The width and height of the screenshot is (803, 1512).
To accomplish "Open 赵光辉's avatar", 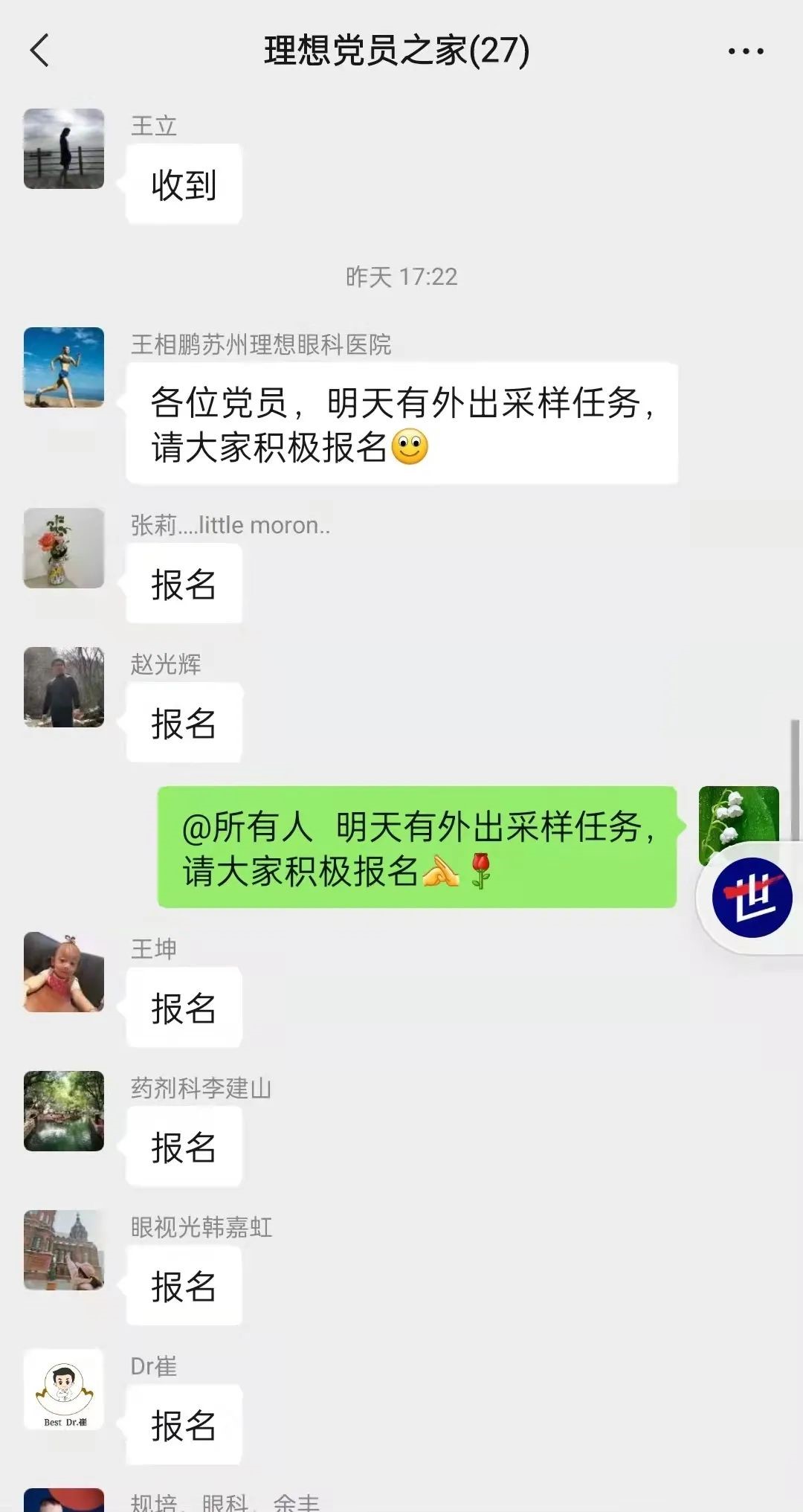I will tap(64, 686).
